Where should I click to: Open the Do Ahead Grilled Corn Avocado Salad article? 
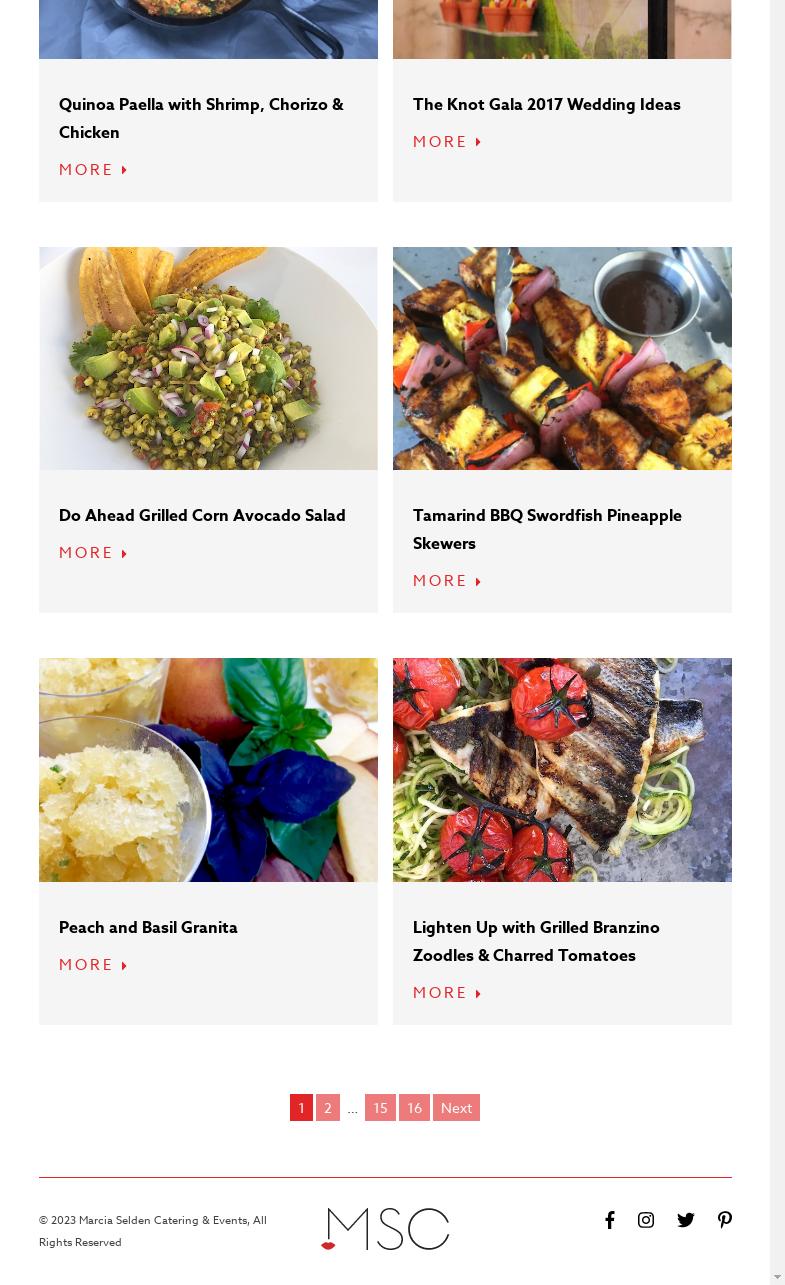(202, 515)
